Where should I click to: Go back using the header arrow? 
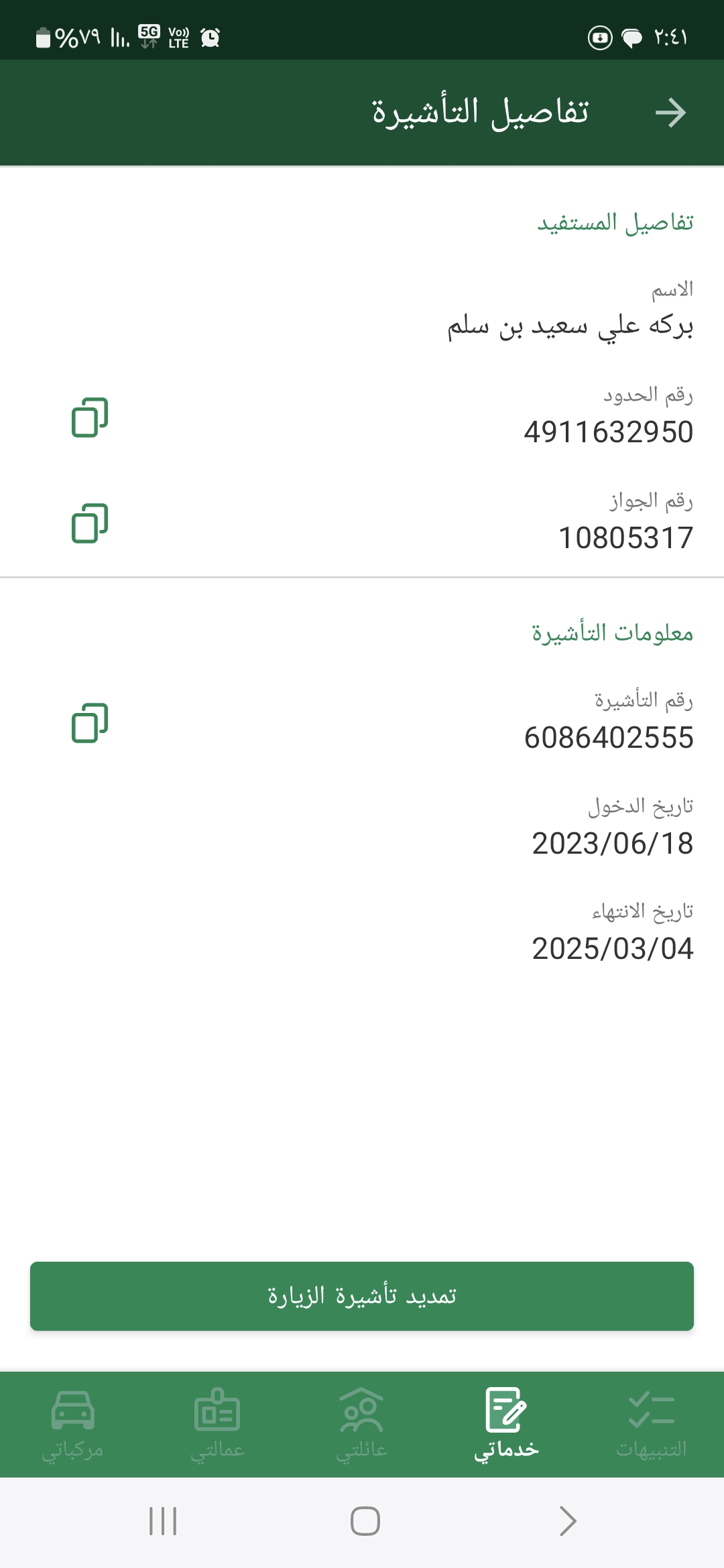(670, 113)
